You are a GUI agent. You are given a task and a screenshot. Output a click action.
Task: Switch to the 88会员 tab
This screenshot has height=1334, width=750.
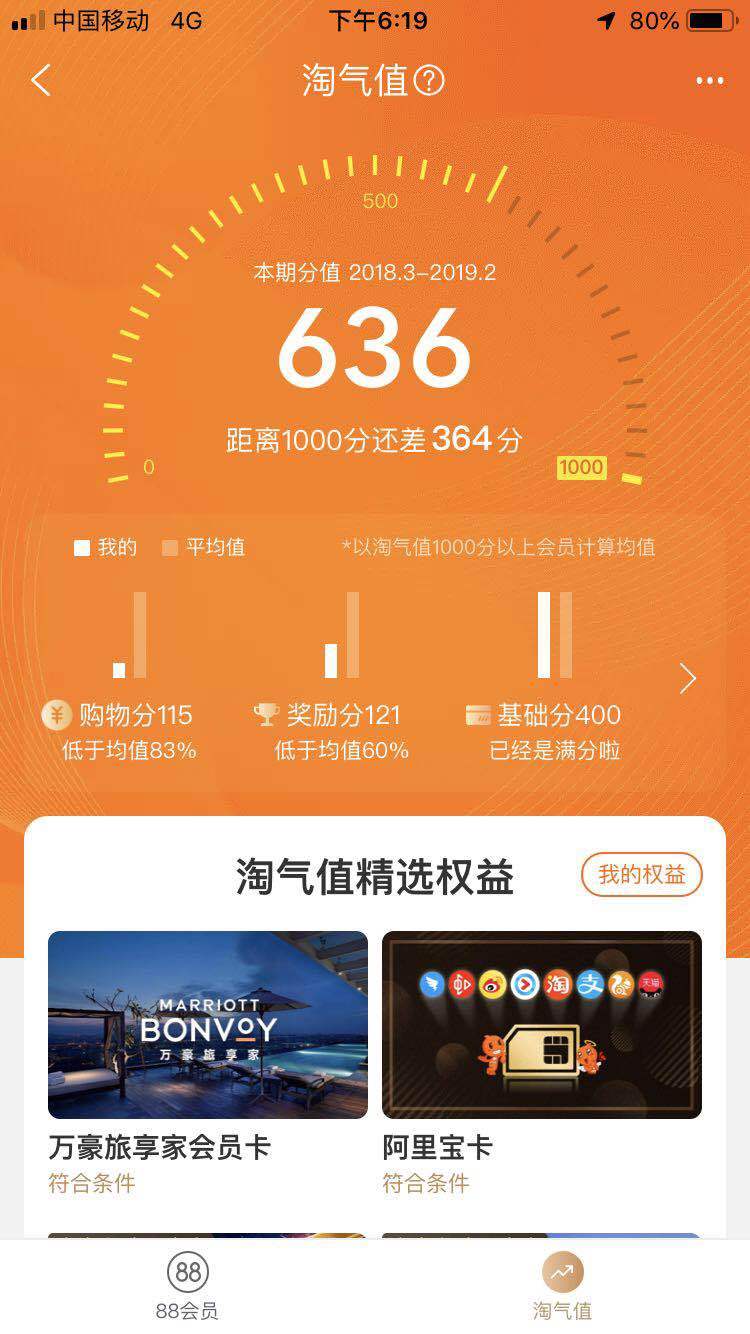pos(187,1286)
